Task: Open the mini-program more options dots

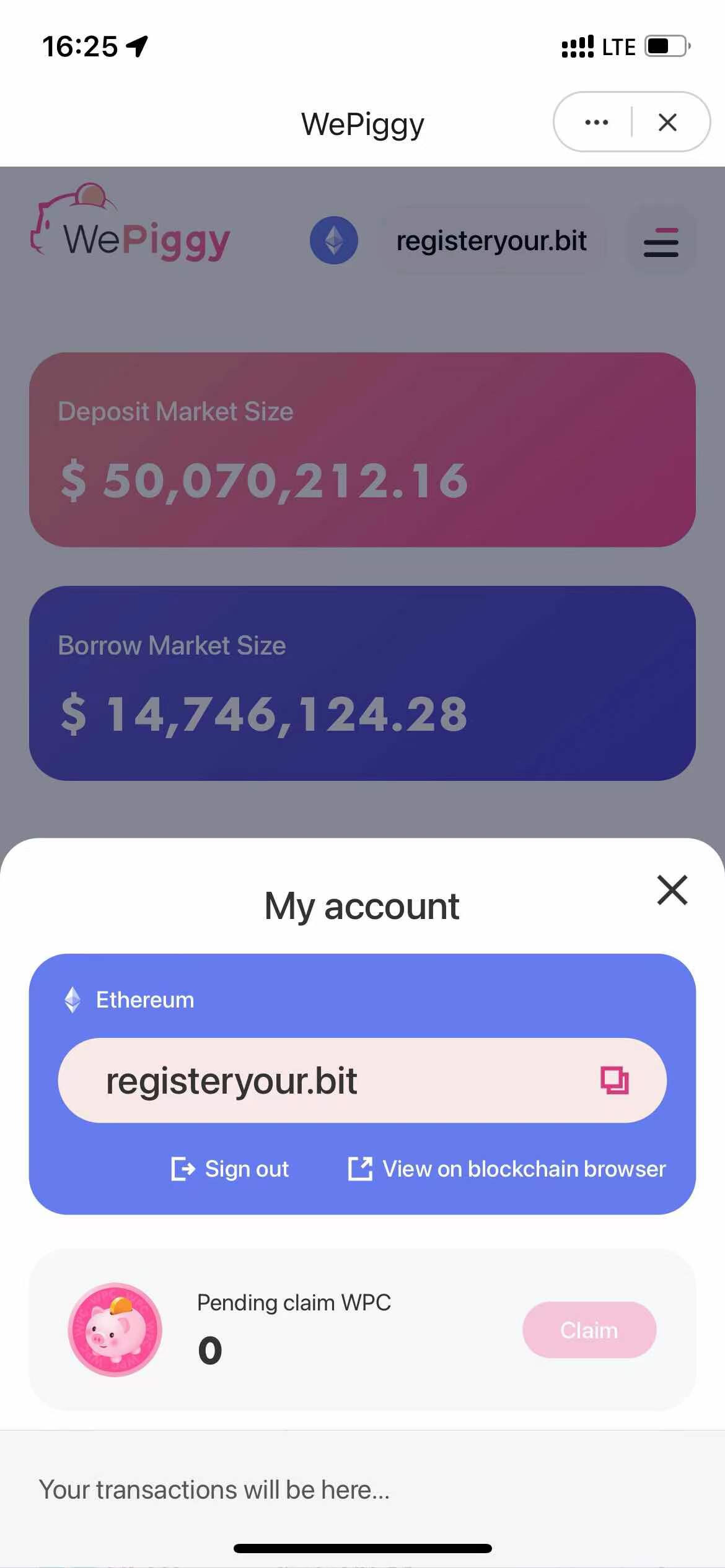Action: [x=596, y=123]
